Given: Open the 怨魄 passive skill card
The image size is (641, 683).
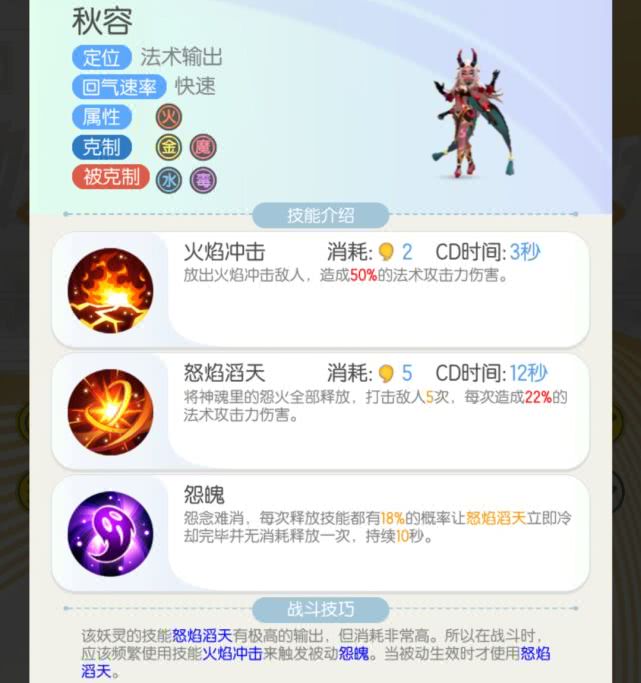Looking at the screenshot, I should pos(320,533).
